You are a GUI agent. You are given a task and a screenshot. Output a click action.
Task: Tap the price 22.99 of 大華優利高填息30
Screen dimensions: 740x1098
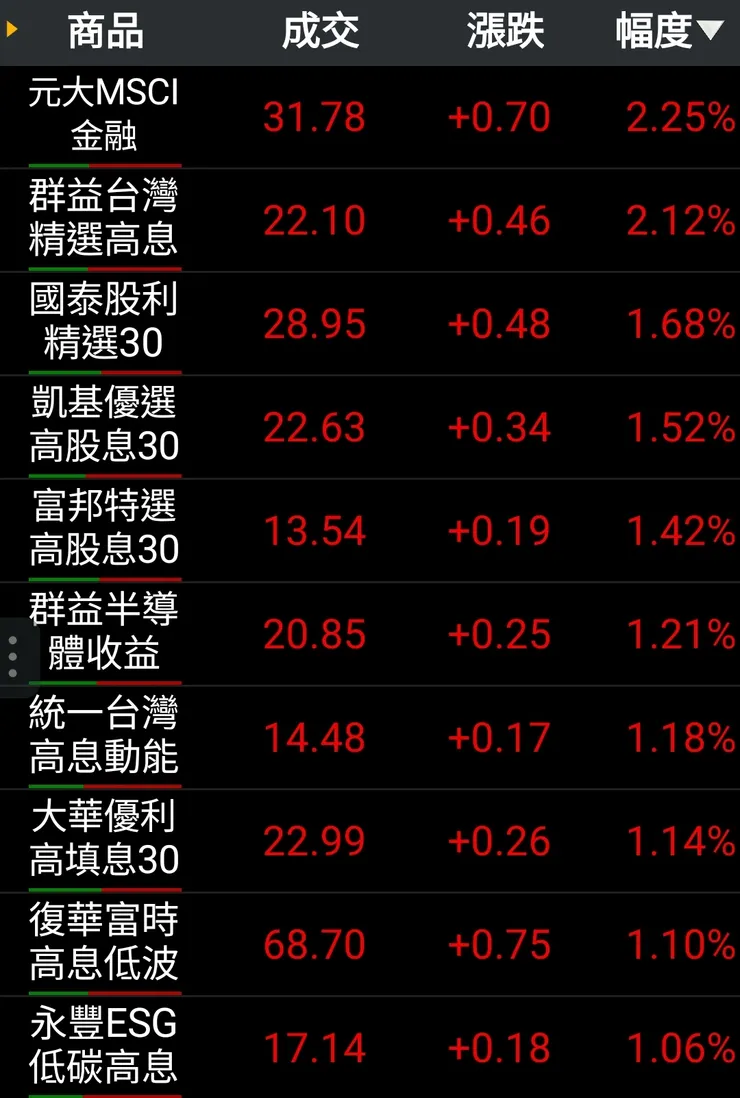[x=315, y=841]
